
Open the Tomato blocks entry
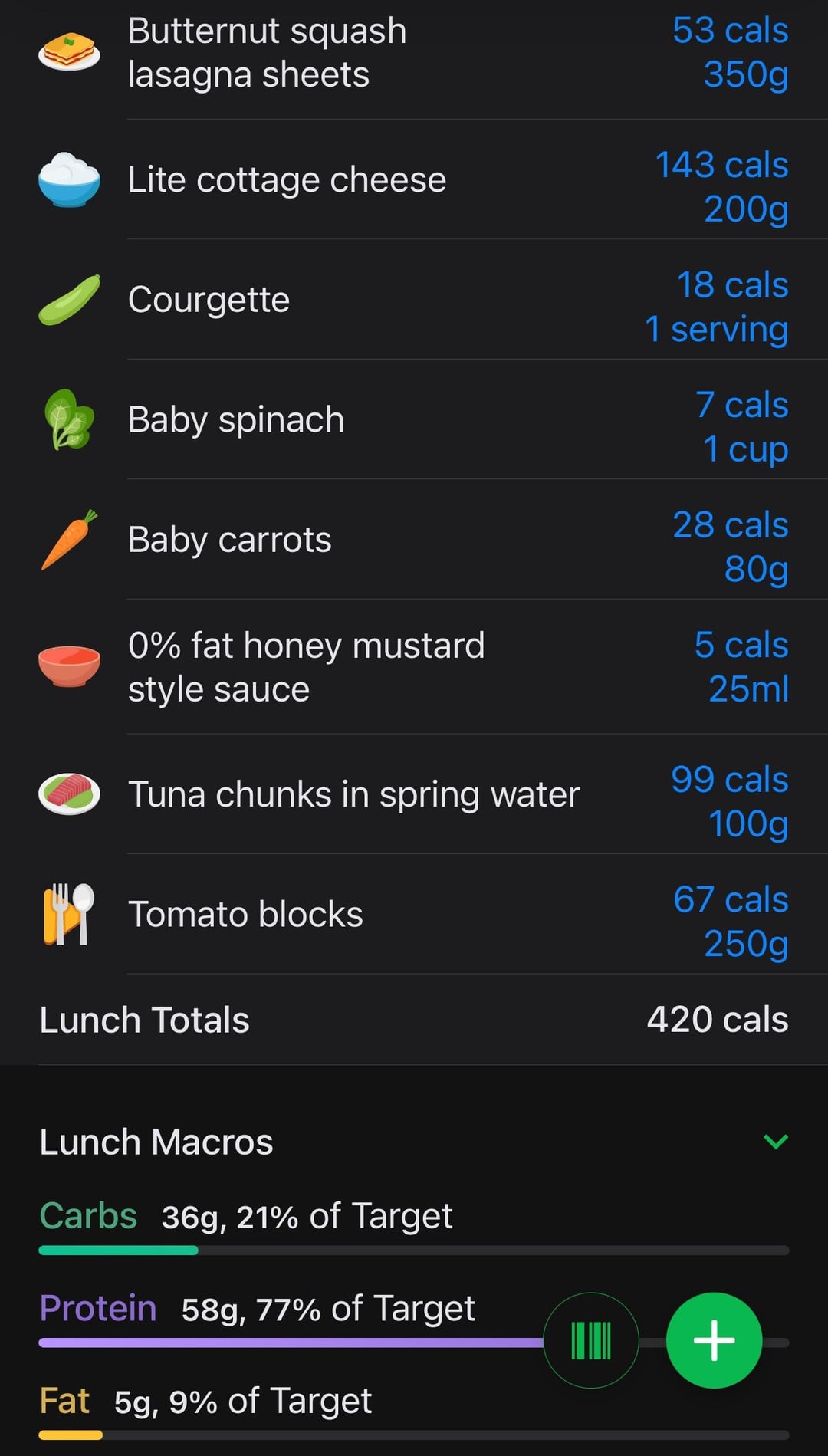pyautogui.click(x=414, y=914)
